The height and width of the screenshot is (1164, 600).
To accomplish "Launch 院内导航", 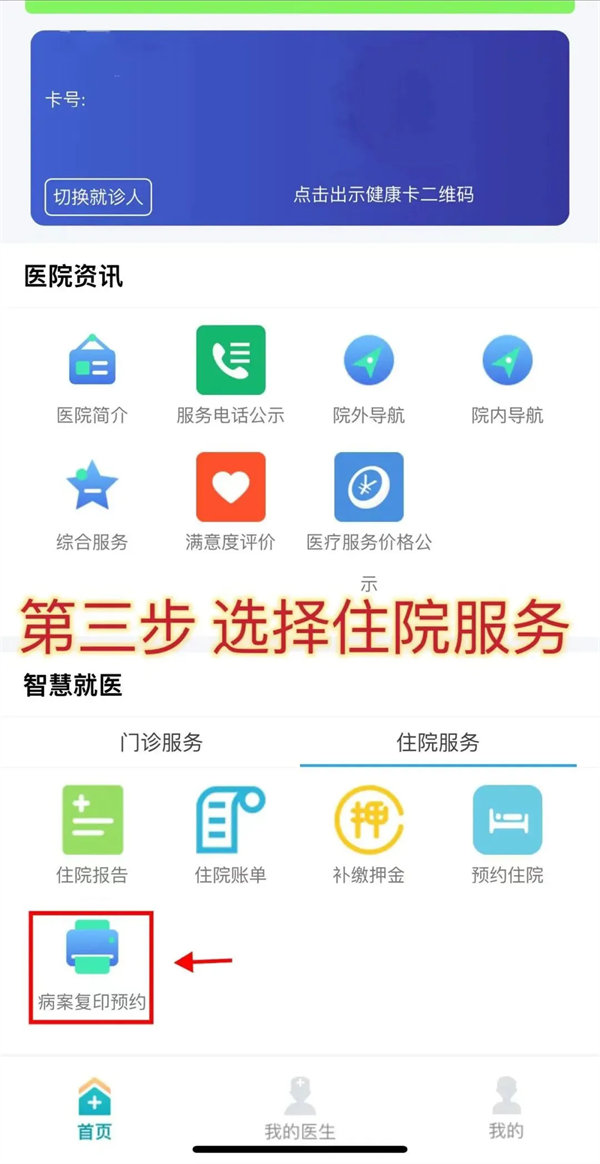I will tap(507, 376).
